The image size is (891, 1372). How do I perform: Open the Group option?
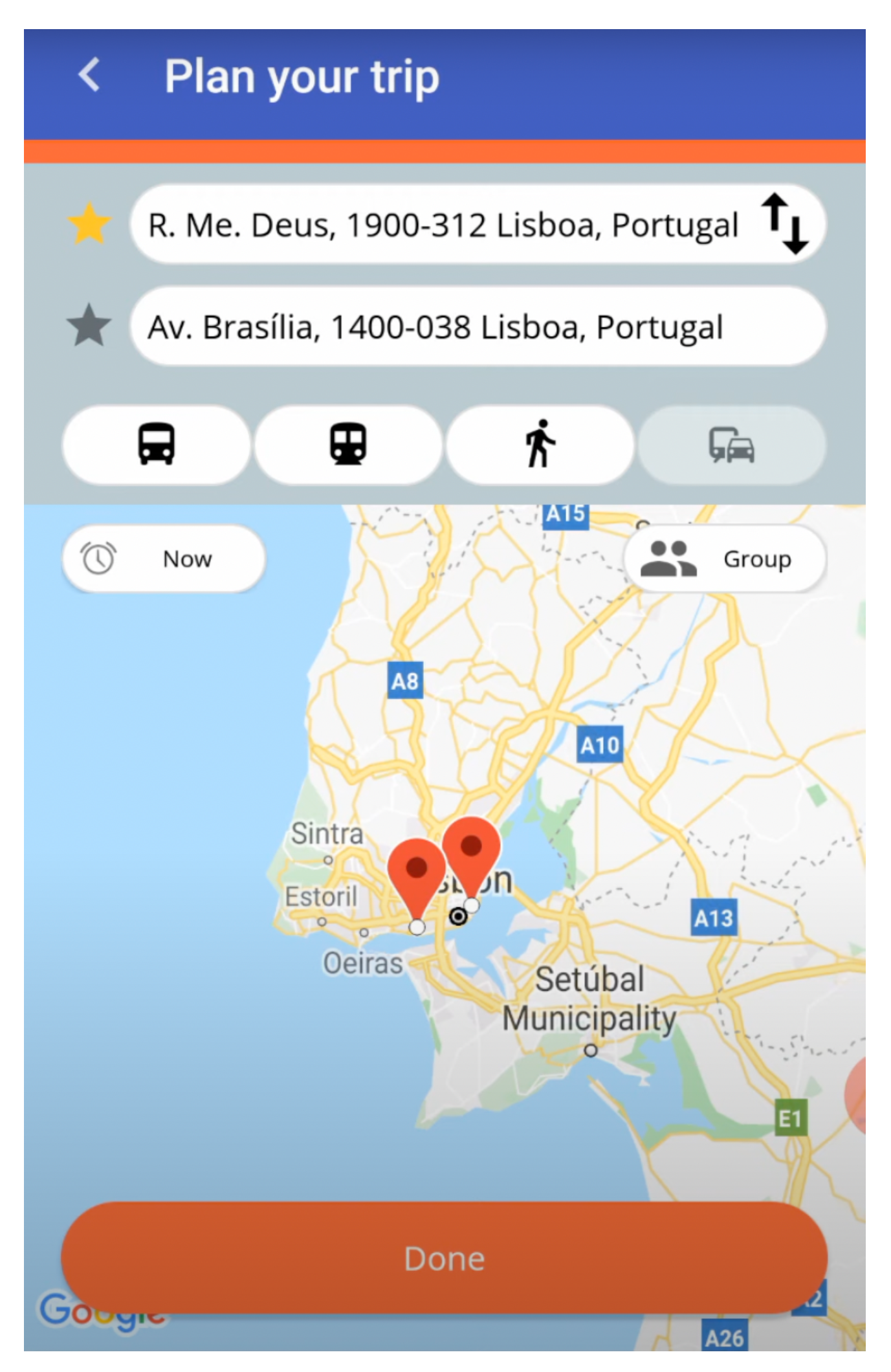[x=725, y=559]
